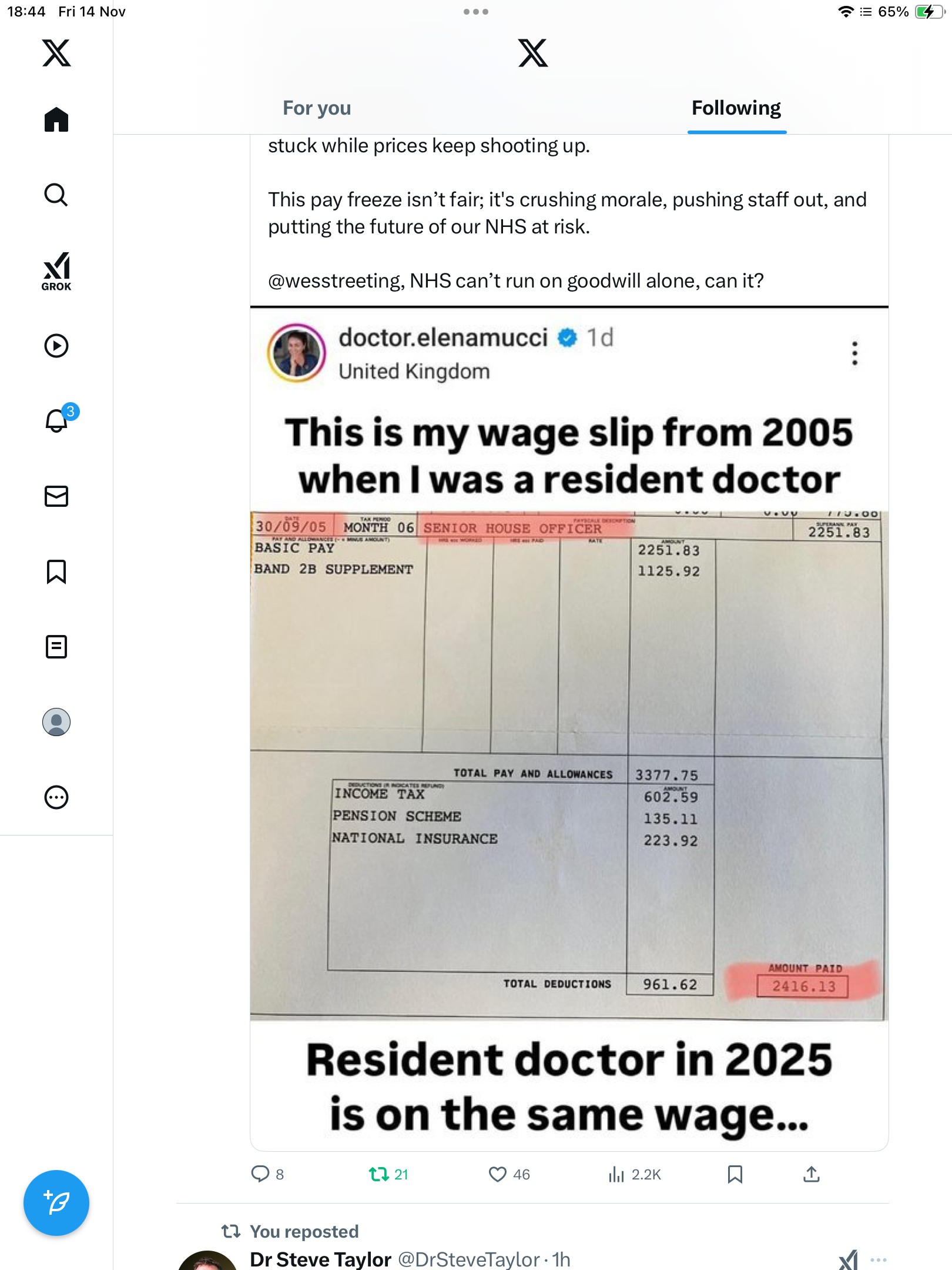Open the search page

(x=56, y=195)
